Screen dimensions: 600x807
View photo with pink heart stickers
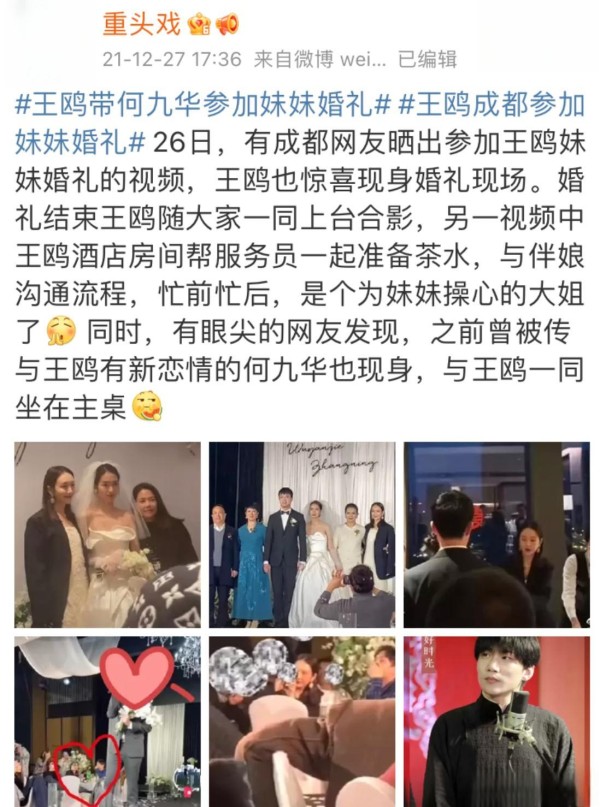107,722
